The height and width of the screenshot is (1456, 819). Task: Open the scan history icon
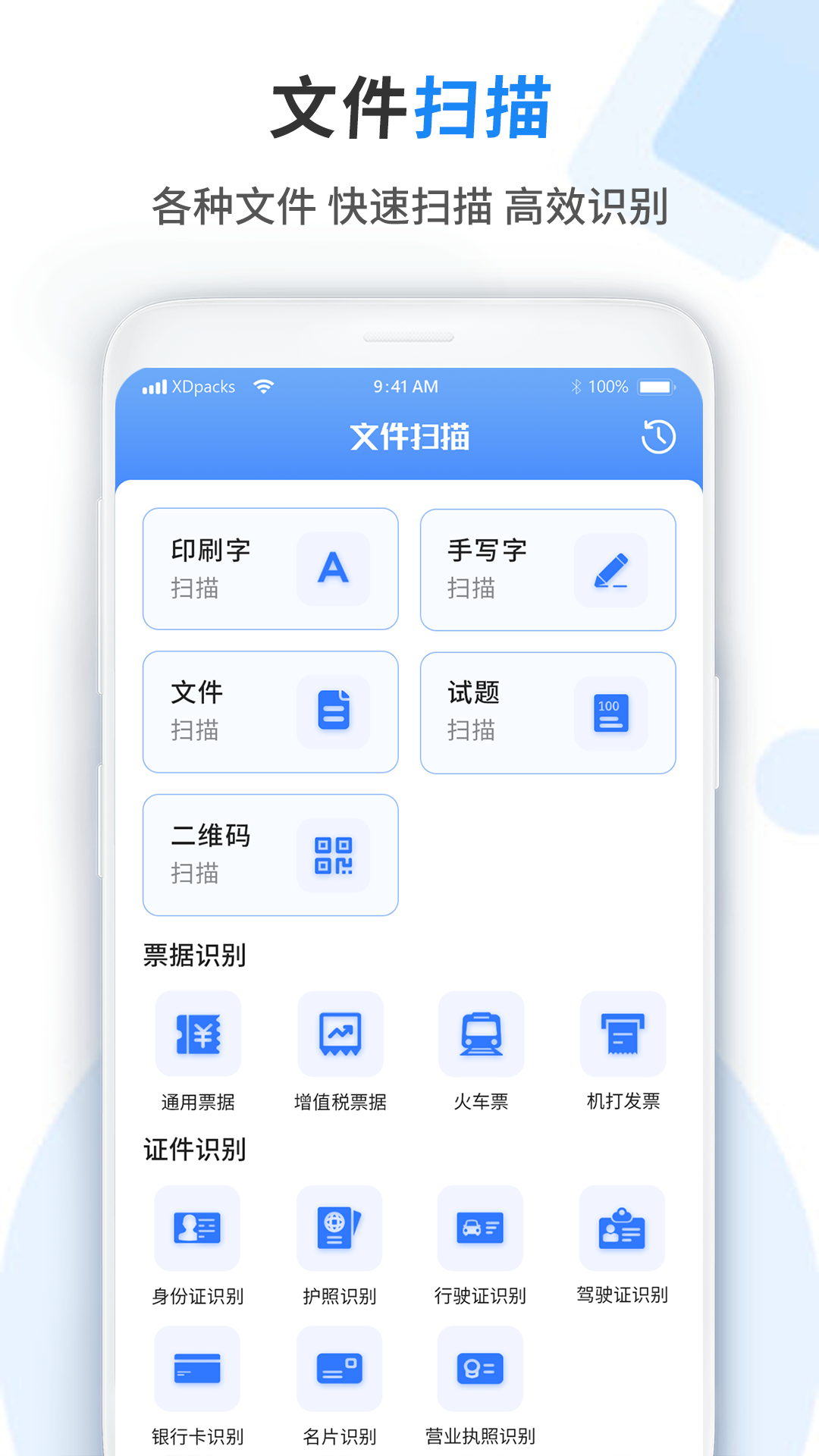[659, 435]
